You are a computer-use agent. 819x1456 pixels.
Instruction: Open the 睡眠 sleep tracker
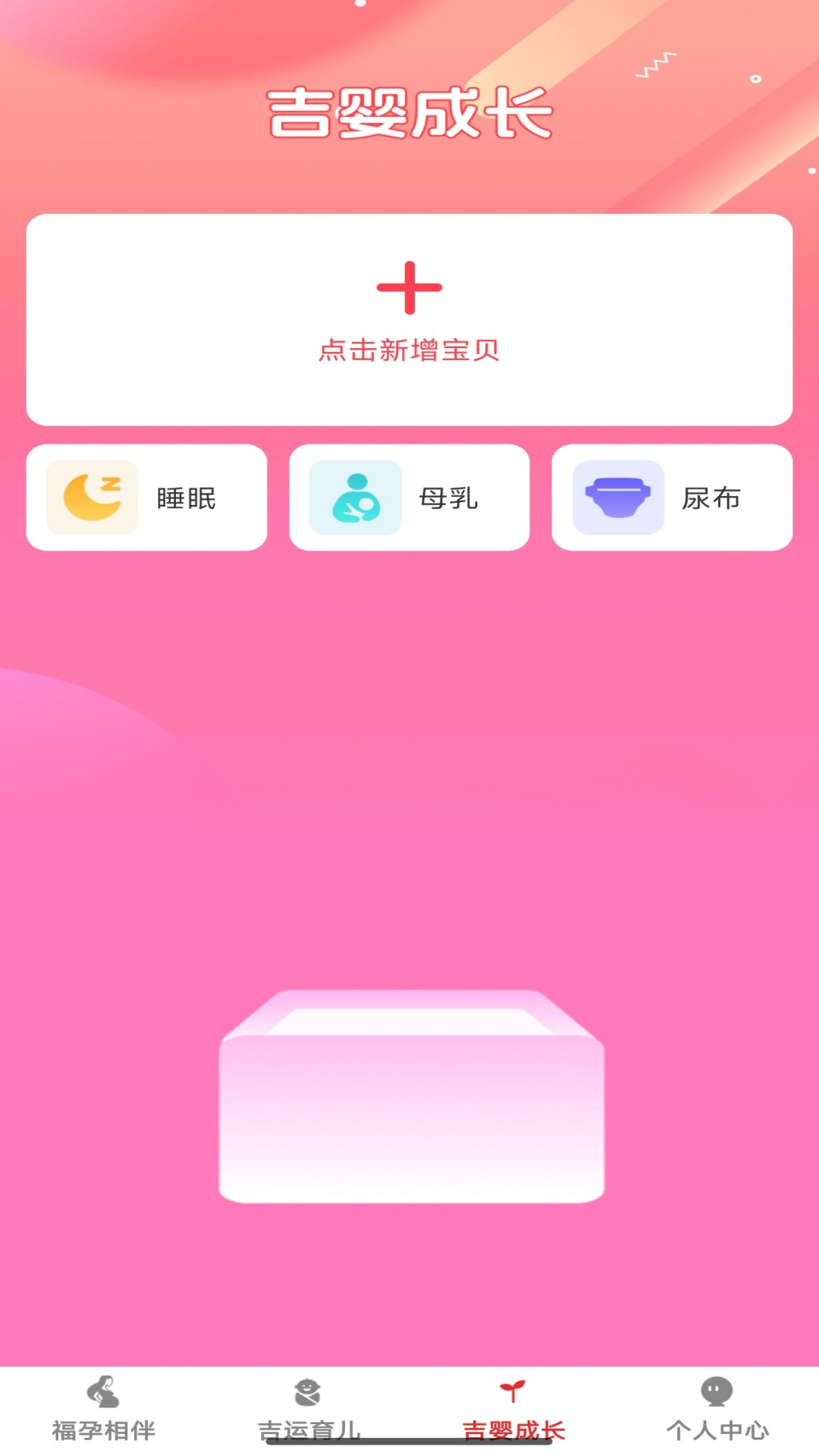146,497
